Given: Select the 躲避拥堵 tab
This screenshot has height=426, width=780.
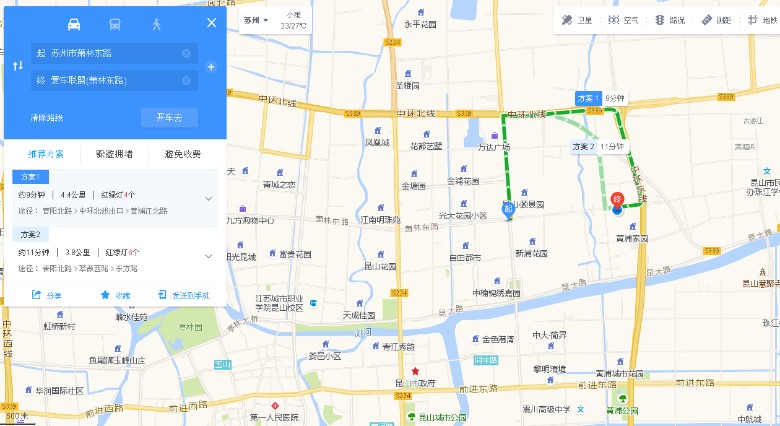Looking at the screenshot, I should (x=114, y=154).
